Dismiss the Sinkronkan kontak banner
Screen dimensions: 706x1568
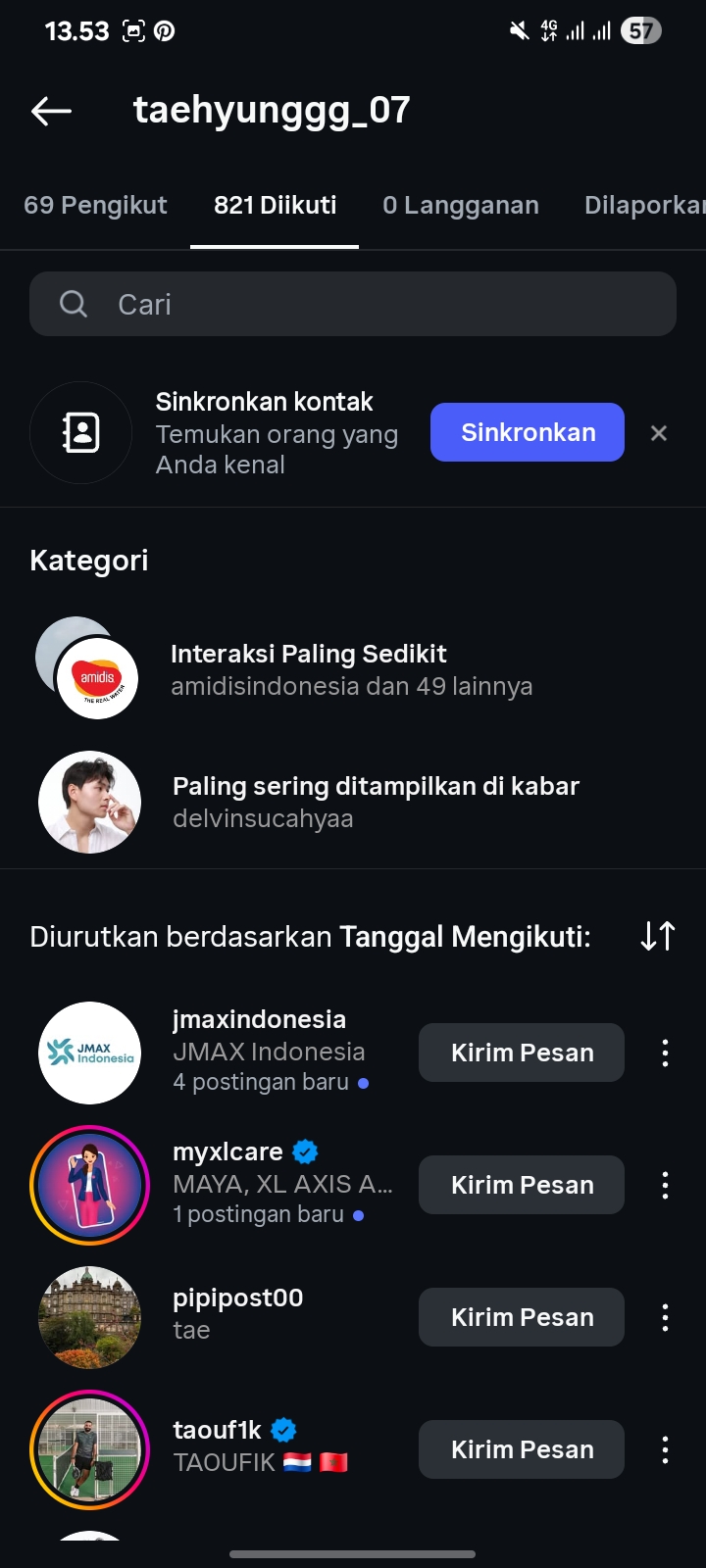pos(659,433)
